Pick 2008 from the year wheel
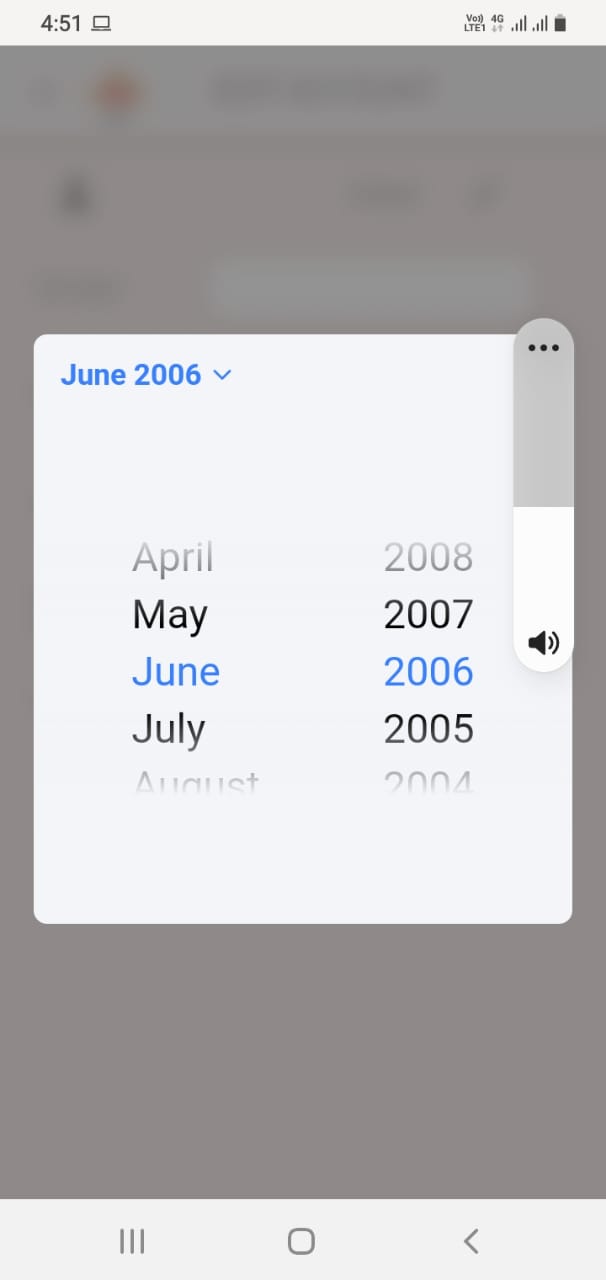 (428, 557)
